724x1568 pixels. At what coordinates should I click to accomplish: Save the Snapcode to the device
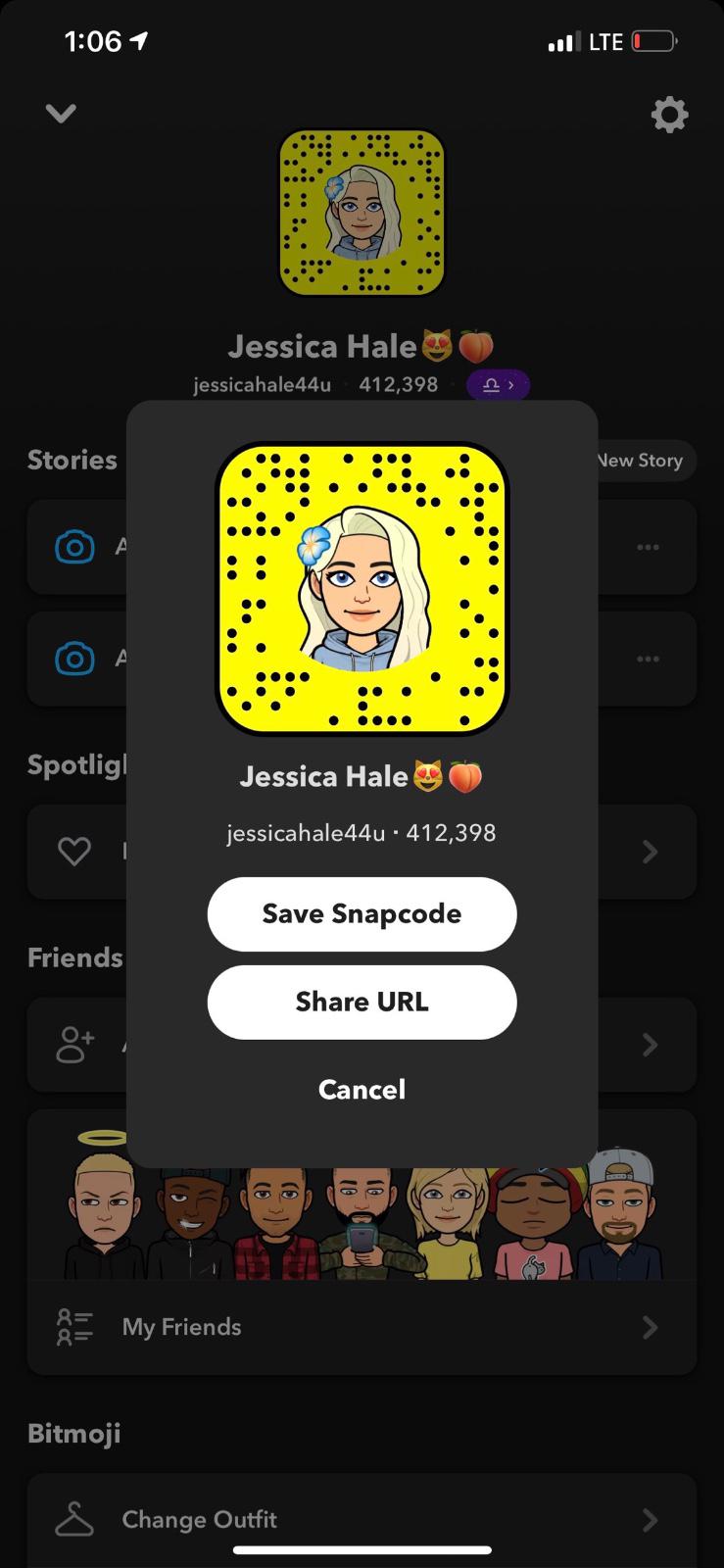coord(362,913)
